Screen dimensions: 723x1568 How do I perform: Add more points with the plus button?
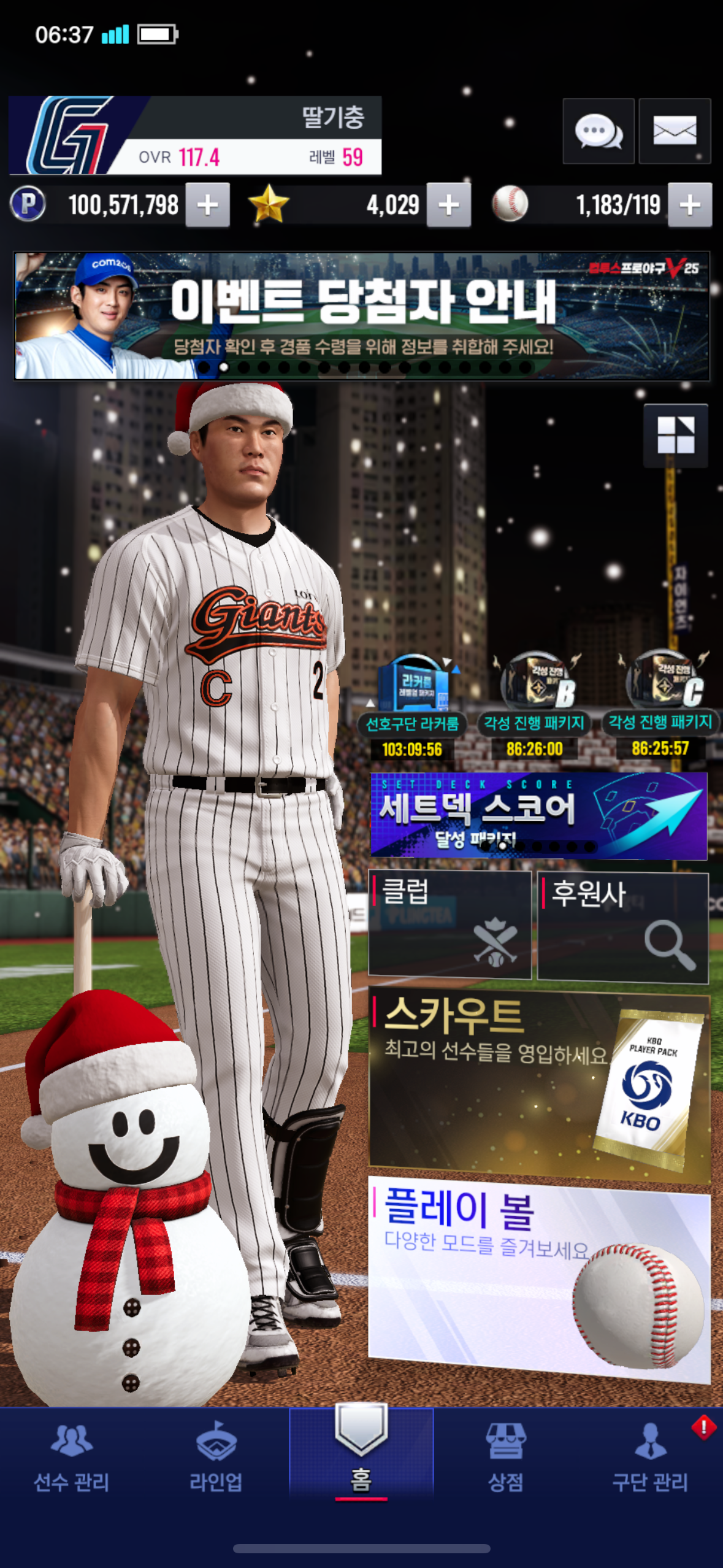click(208, 205)
